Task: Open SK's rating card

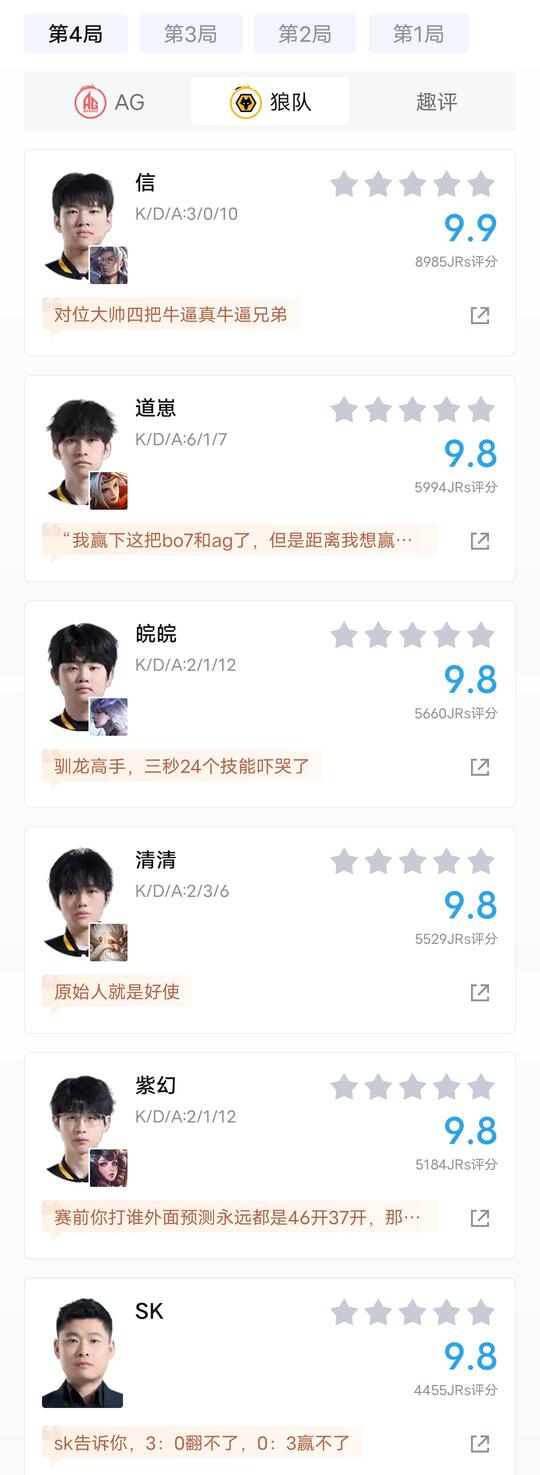Action: pyautogui.click(x=270, y=1376)
